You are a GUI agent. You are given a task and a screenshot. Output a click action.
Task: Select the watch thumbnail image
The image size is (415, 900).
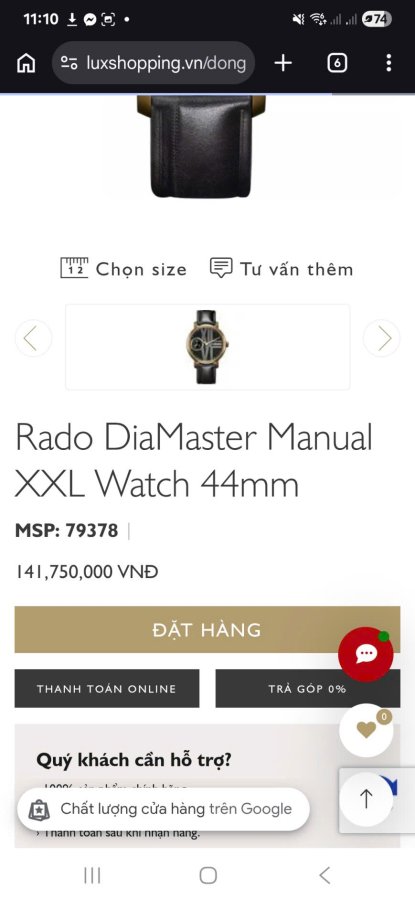tap(207, 347)
